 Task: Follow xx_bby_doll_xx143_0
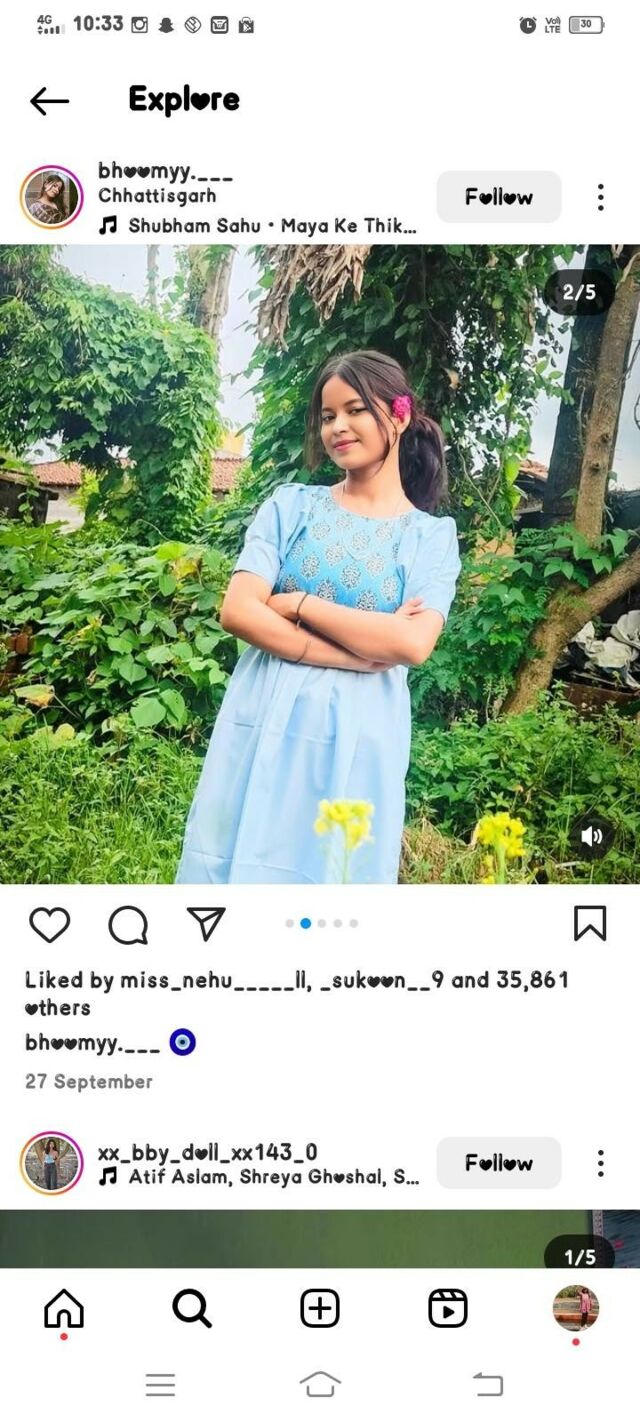(x=498, y=1163)
